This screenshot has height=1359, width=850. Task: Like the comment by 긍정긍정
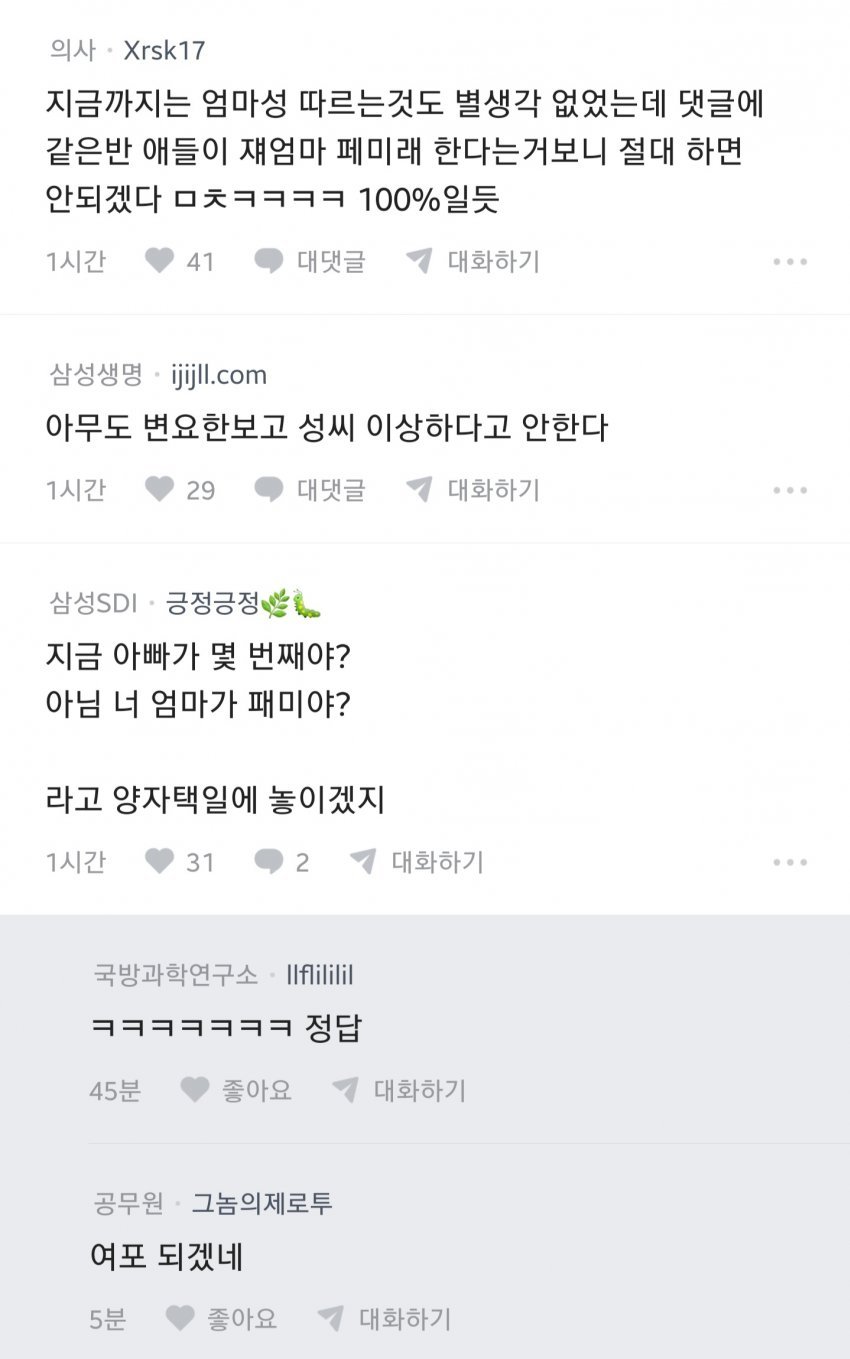coord(160,862)
